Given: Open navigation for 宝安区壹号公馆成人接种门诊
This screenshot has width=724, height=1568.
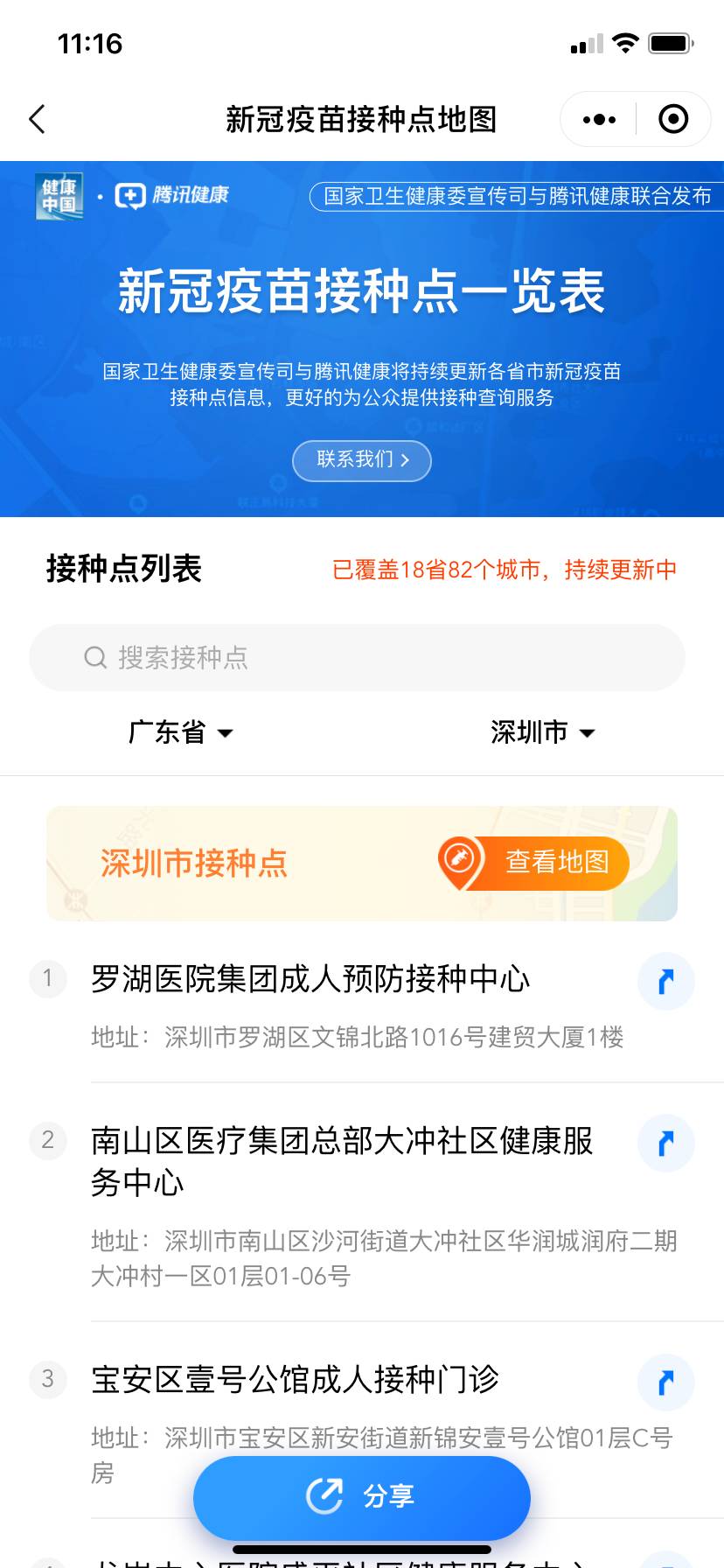Looking at the screenshot, I should (x=665, y=1382).
